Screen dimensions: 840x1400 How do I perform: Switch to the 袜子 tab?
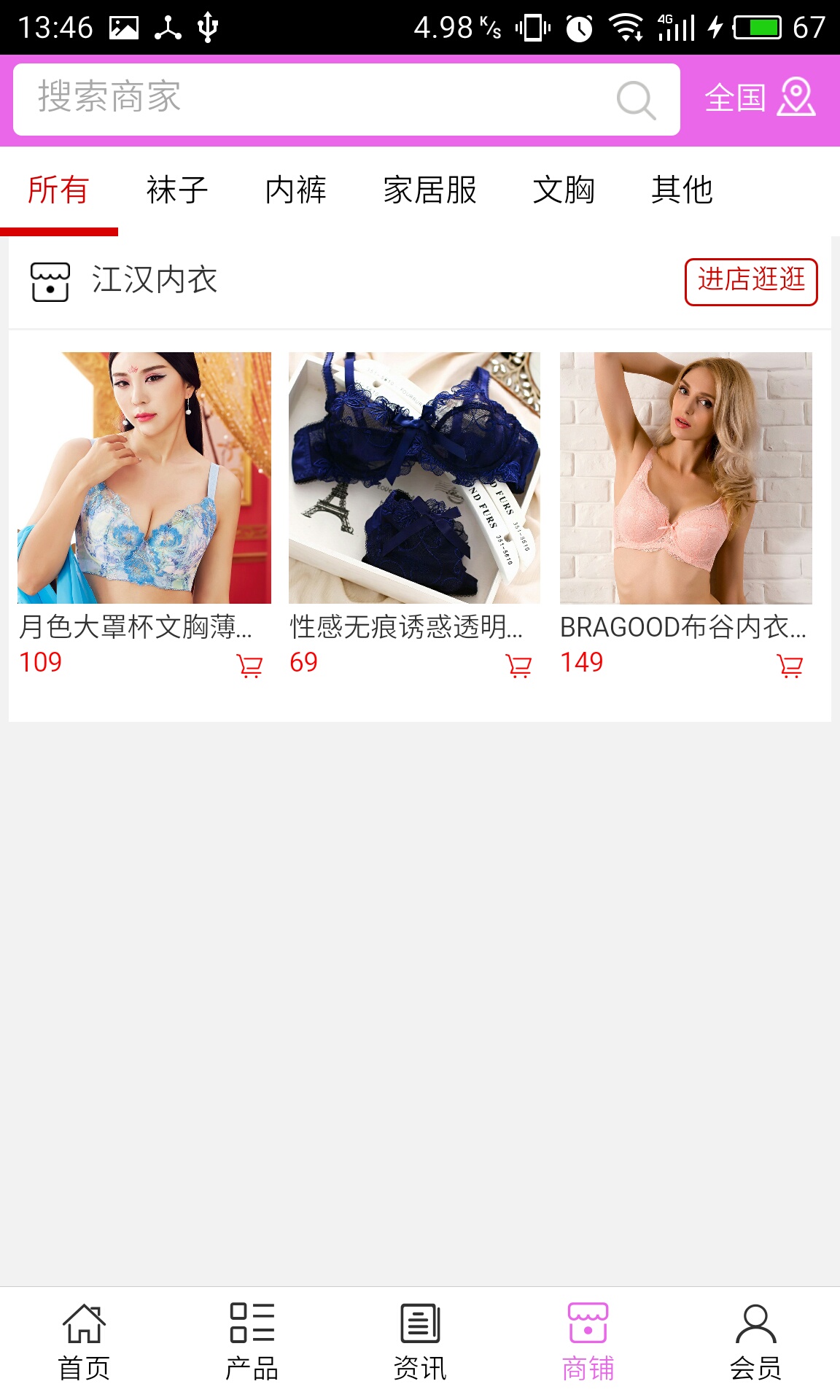(177, 190)
